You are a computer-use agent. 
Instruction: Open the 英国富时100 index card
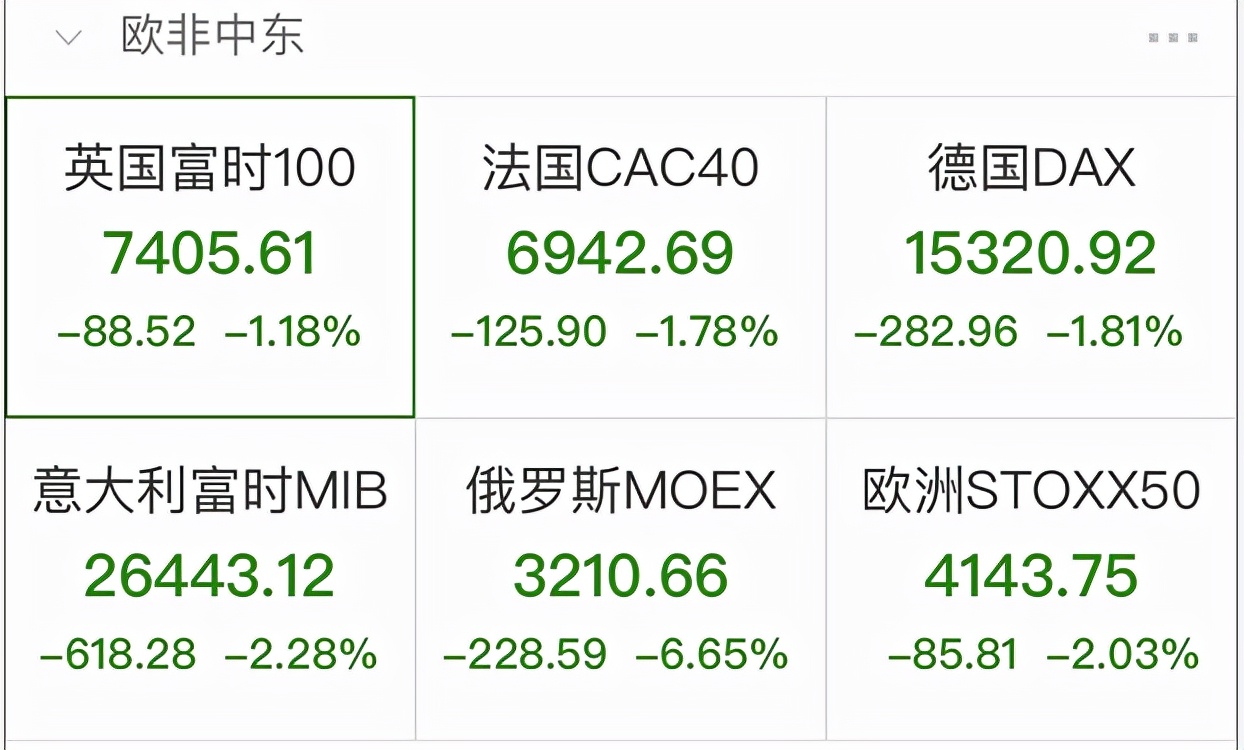pos(210,257)
